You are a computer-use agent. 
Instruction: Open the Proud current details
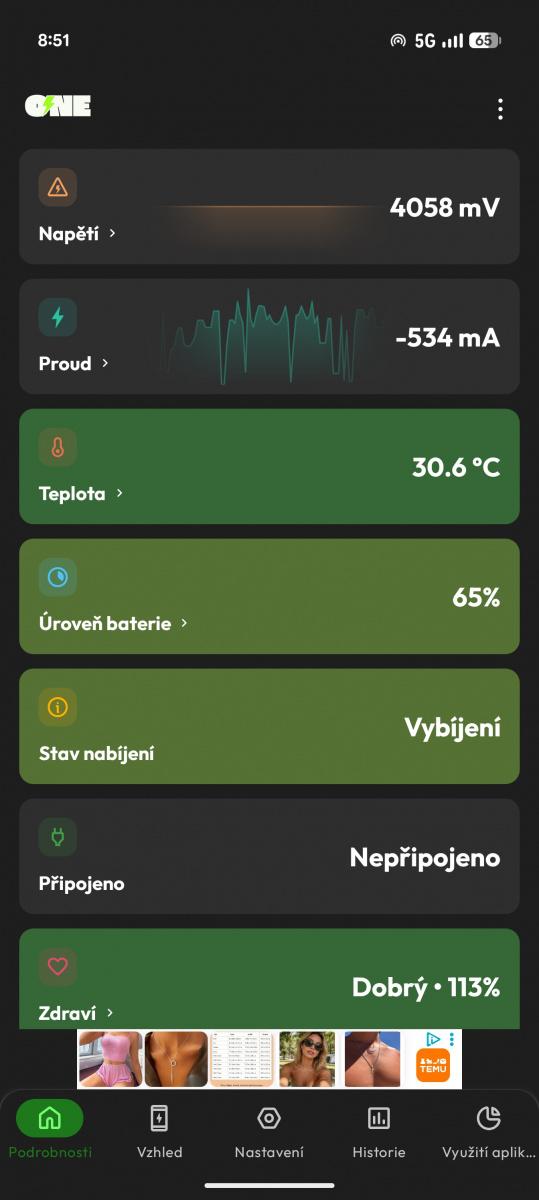(269, 336)
